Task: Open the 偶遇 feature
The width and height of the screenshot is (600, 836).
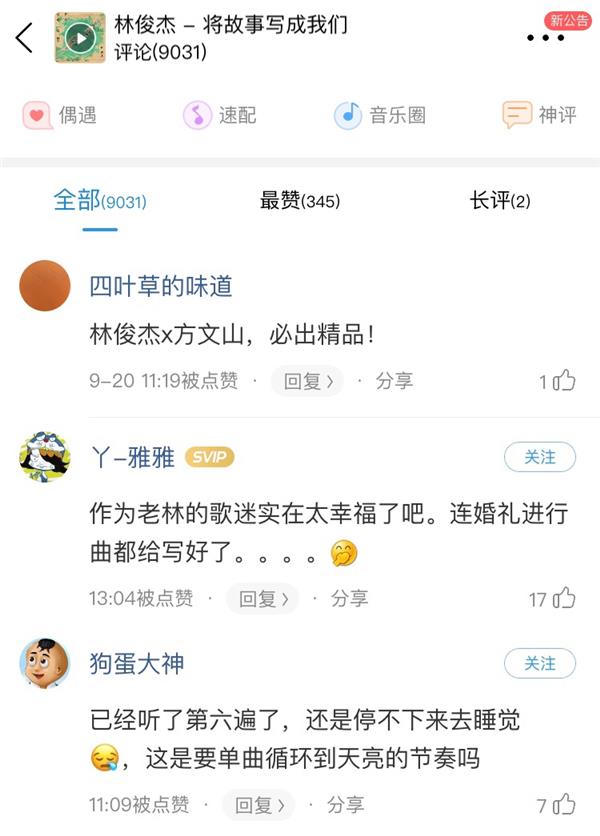Action: (60, 115)
